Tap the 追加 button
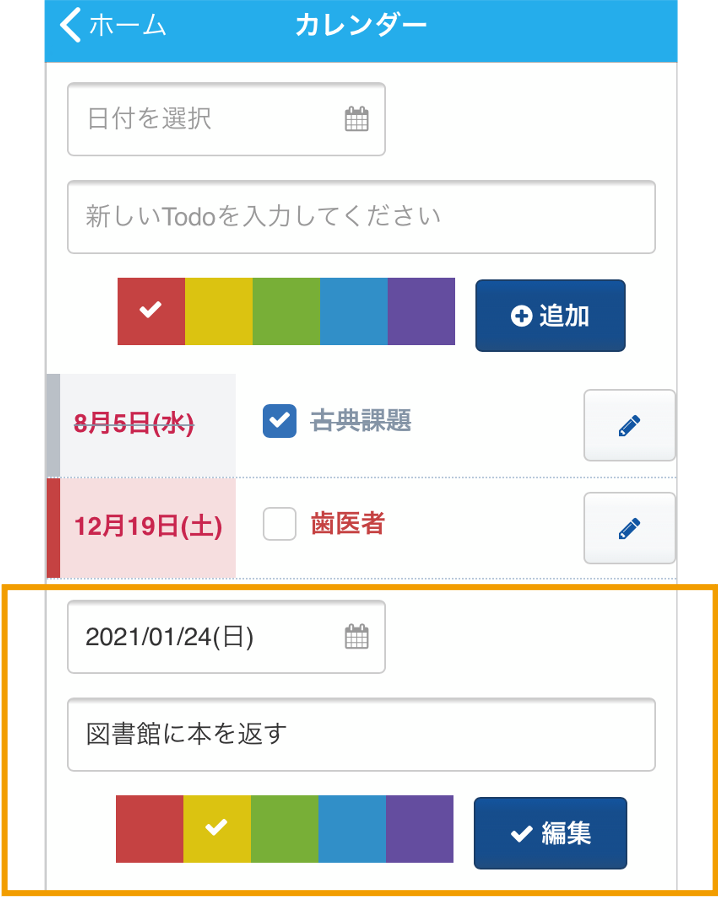The width and height of the screenshot is (718, 897). [550, 316]
